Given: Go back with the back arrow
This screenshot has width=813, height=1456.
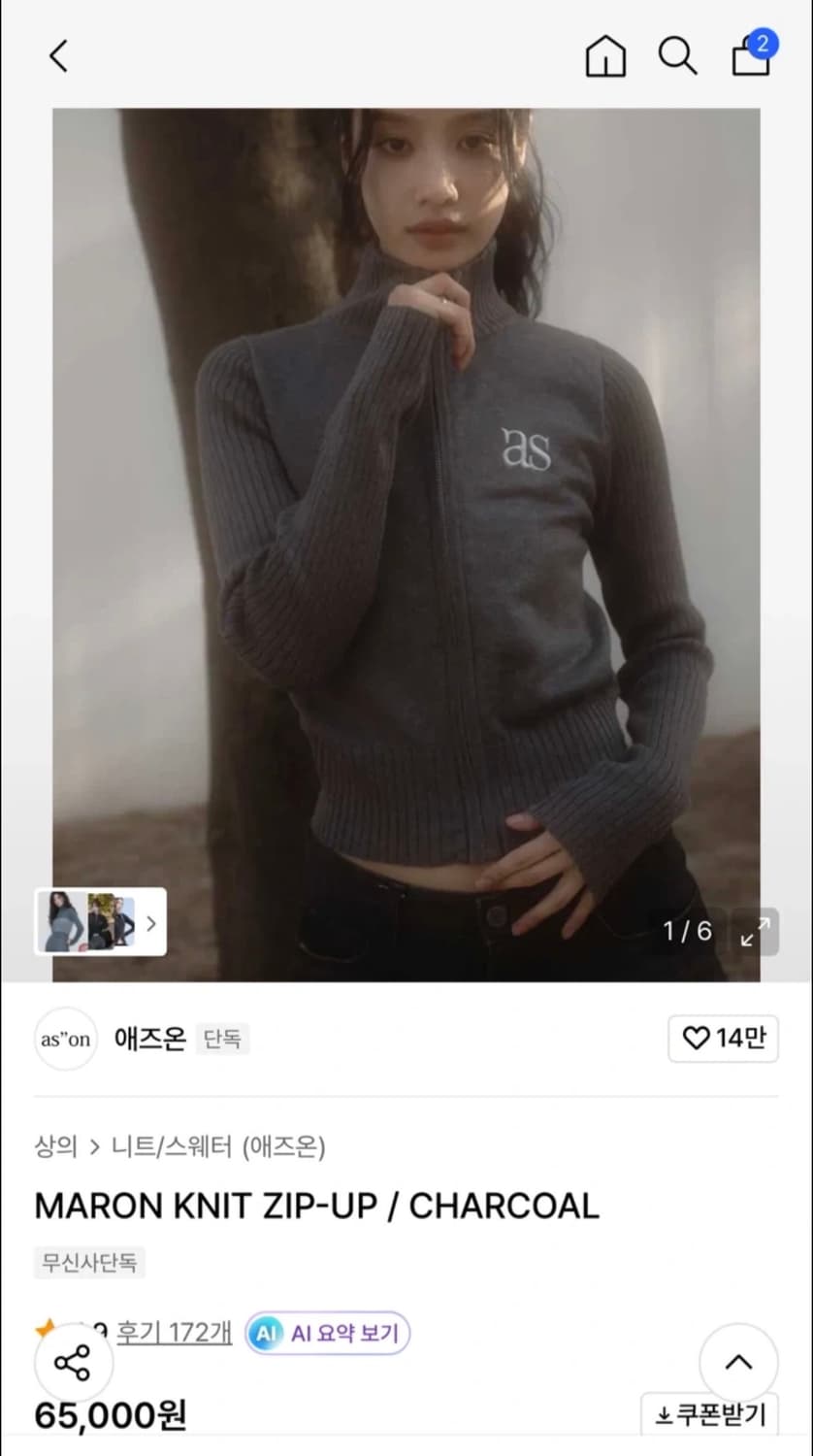Looking at the screenshot, I should tap(57, 55).
